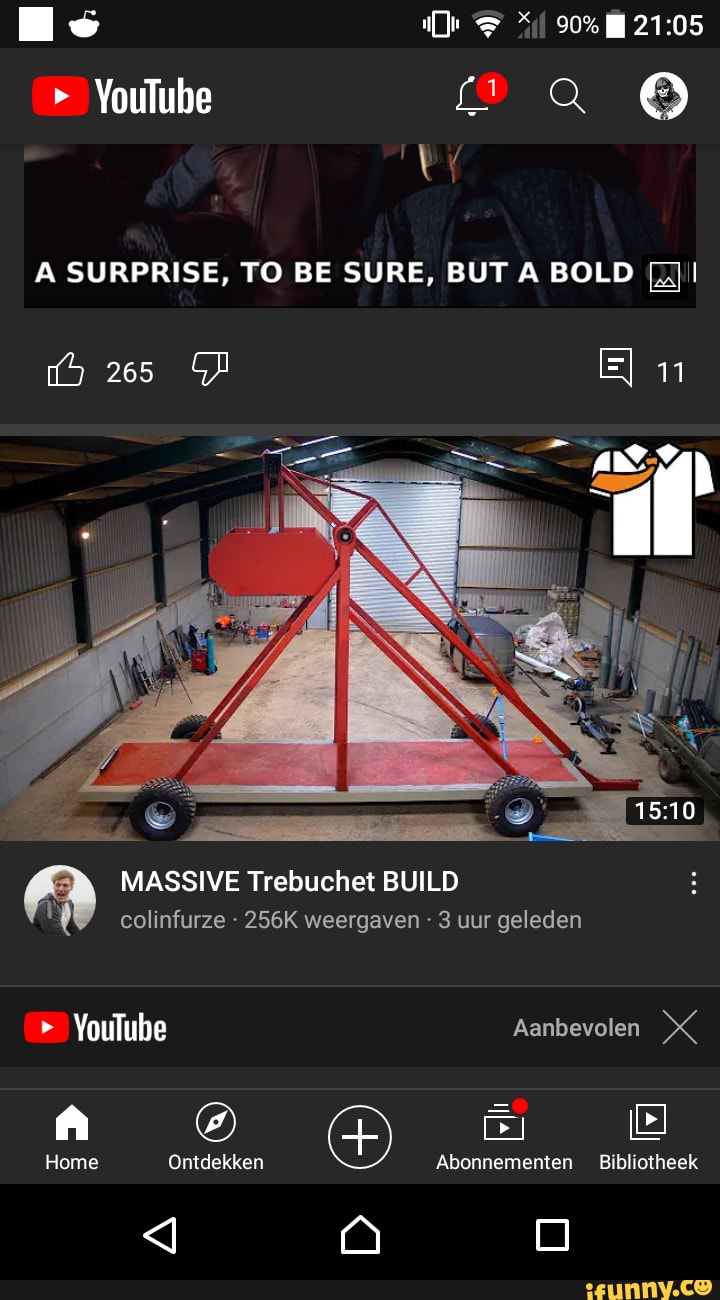Open the account profile avatar

pos(664,97)
